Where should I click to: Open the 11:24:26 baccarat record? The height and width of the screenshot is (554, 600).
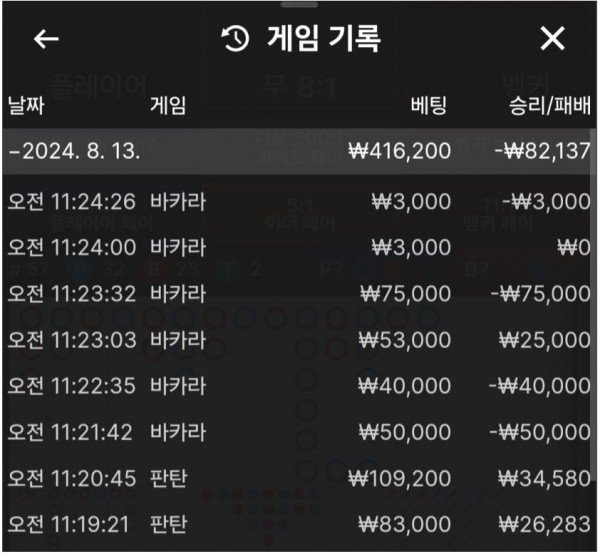(x=300, y=201)
